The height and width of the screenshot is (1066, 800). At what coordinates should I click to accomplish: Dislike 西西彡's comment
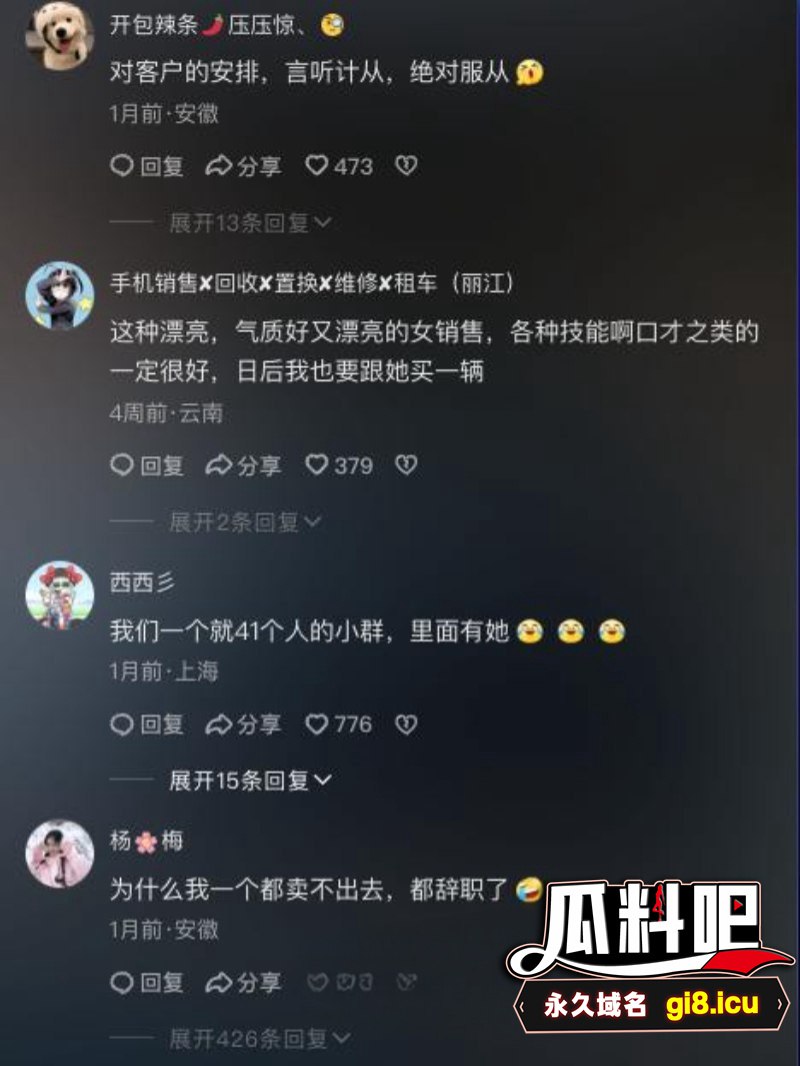click(x=406, y=724)
